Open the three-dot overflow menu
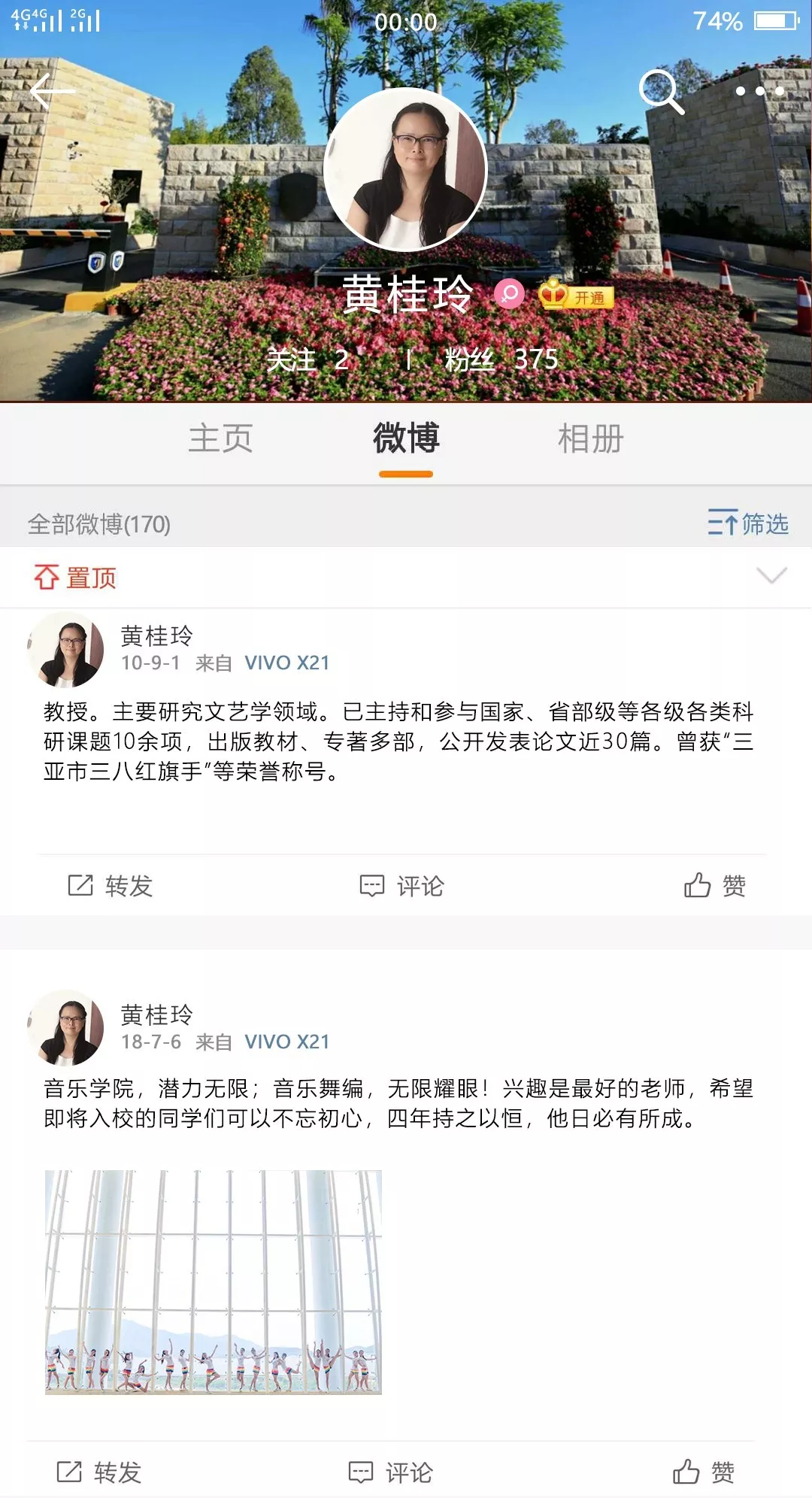Image resolution: width=812 pixels, height=1498 pixels. pyautogui.click(x=759, y=92)
